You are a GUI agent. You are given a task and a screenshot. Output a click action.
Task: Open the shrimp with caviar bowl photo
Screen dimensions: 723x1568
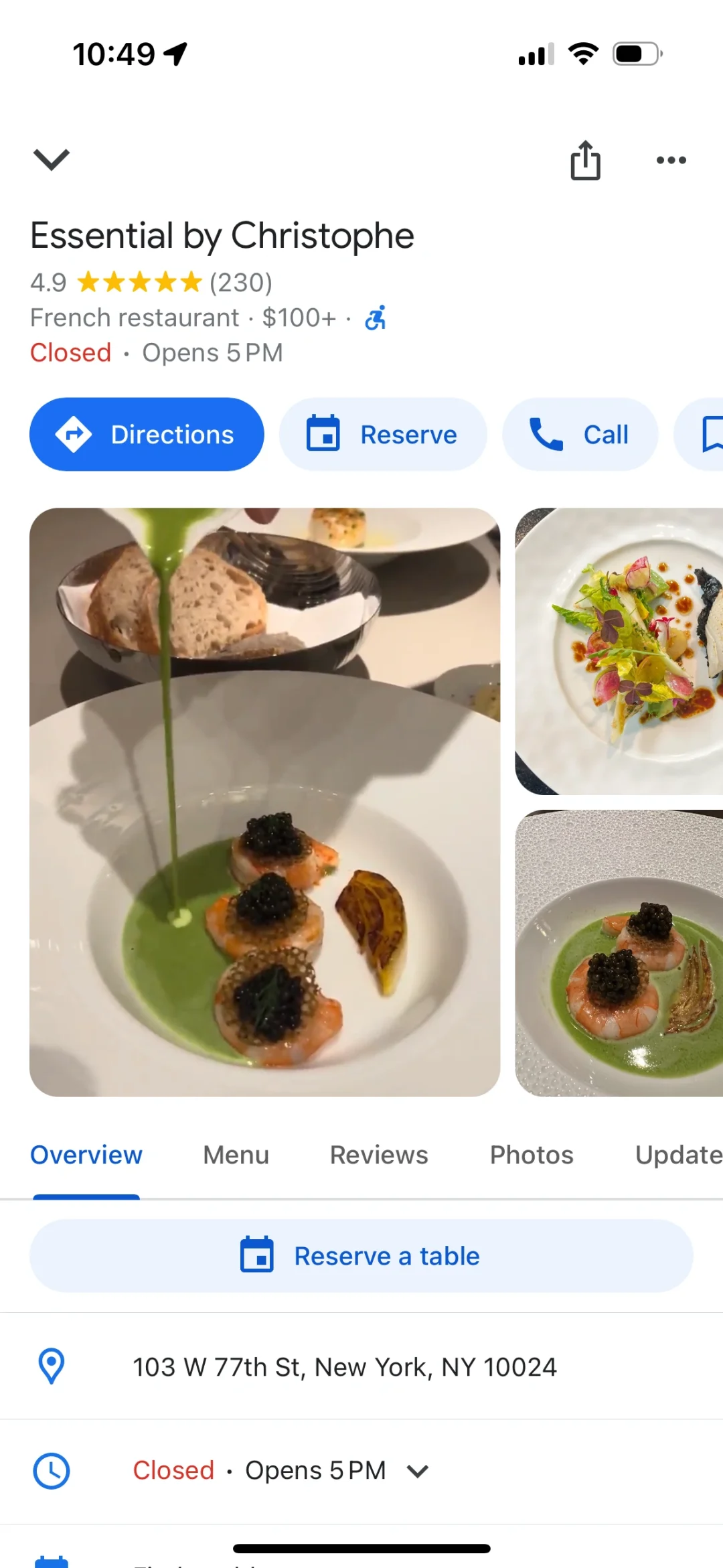pos(619,953)
